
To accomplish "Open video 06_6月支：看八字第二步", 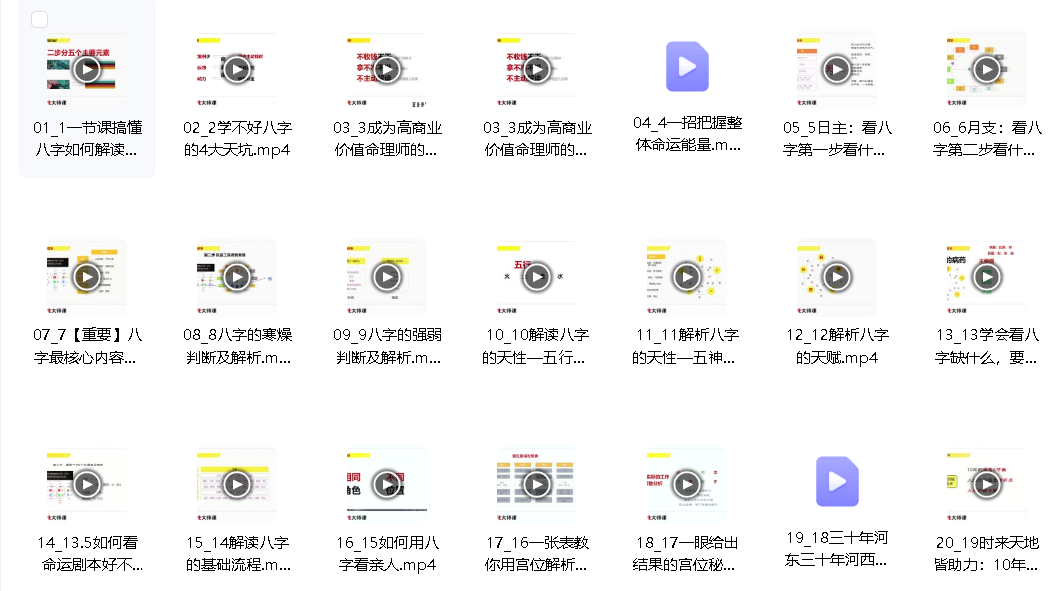I will (986, 69).
